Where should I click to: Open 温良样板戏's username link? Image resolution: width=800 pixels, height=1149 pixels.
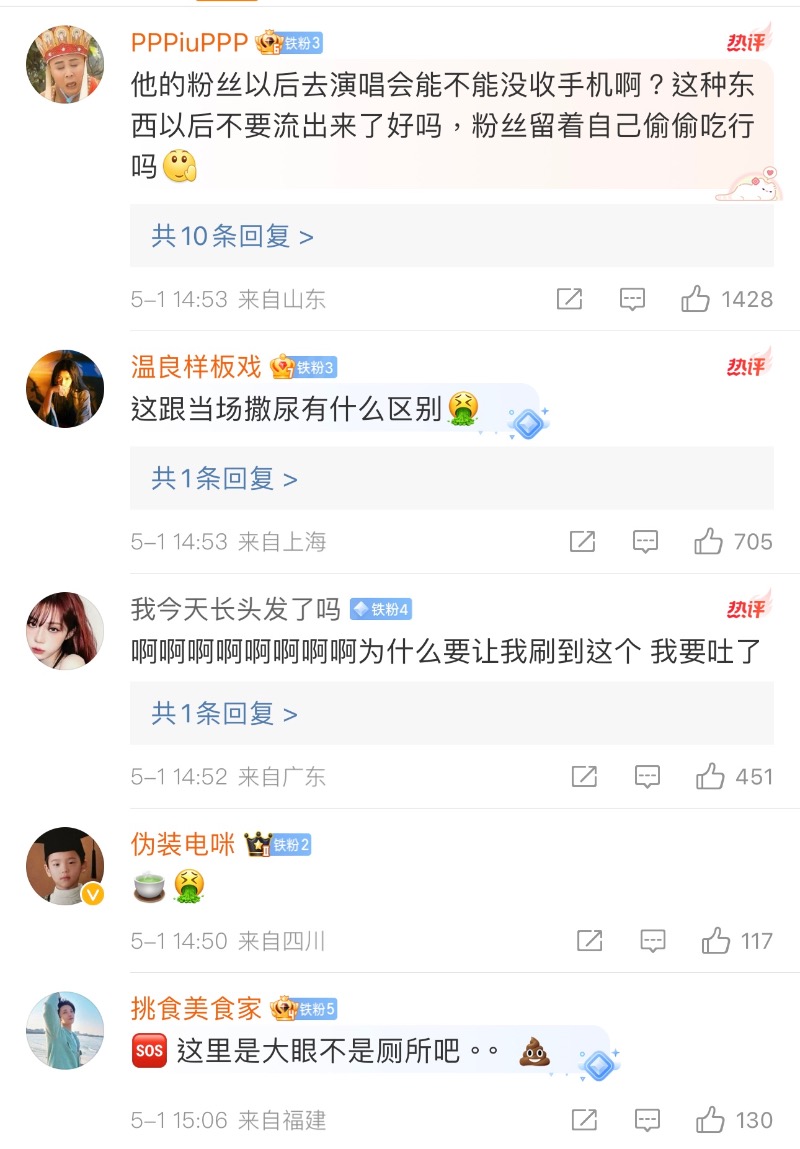196,366
